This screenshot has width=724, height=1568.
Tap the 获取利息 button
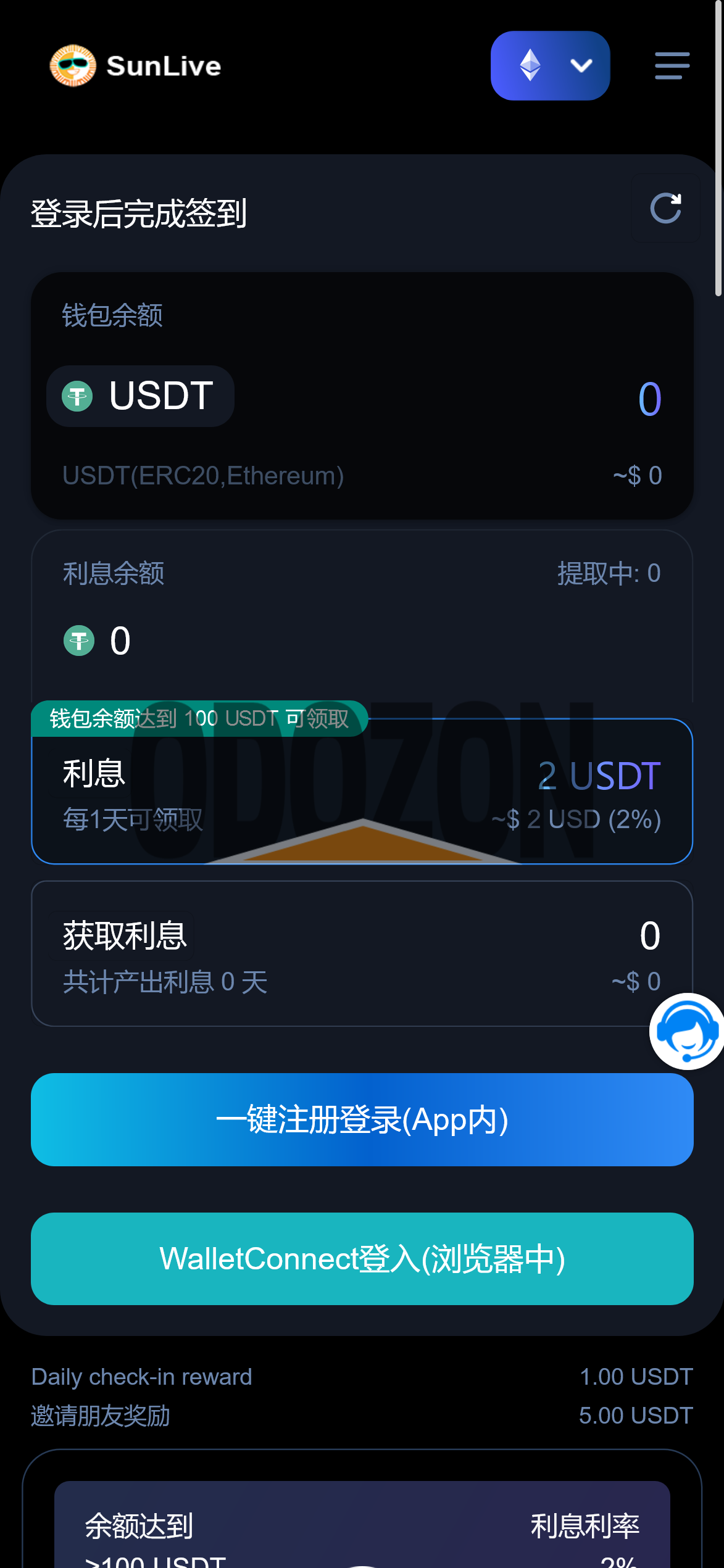pyautogui.click(x=125, y=935)
